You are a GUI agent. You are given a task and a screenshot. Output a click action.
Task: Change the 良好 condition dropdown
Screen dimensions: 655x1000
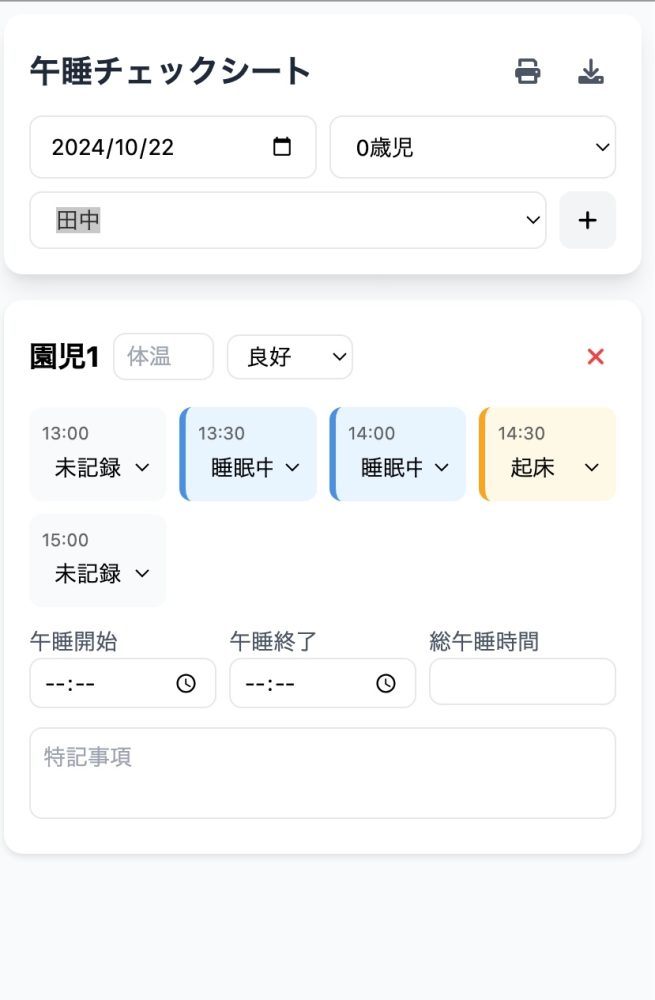pos(289,357)
